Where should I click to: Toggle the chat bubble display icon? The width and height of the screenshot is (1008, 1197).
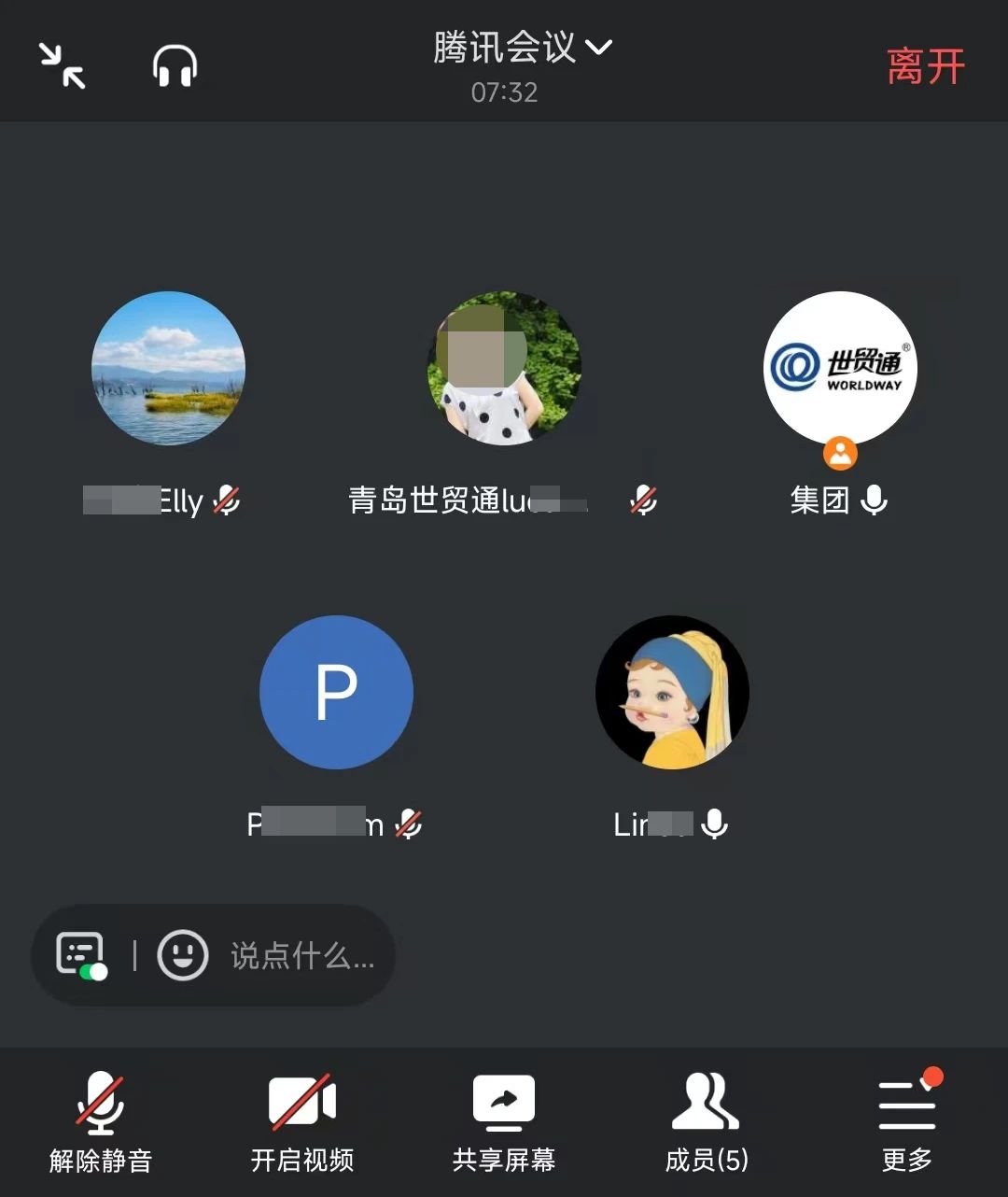pyautogui.click(x=81, y=956)
